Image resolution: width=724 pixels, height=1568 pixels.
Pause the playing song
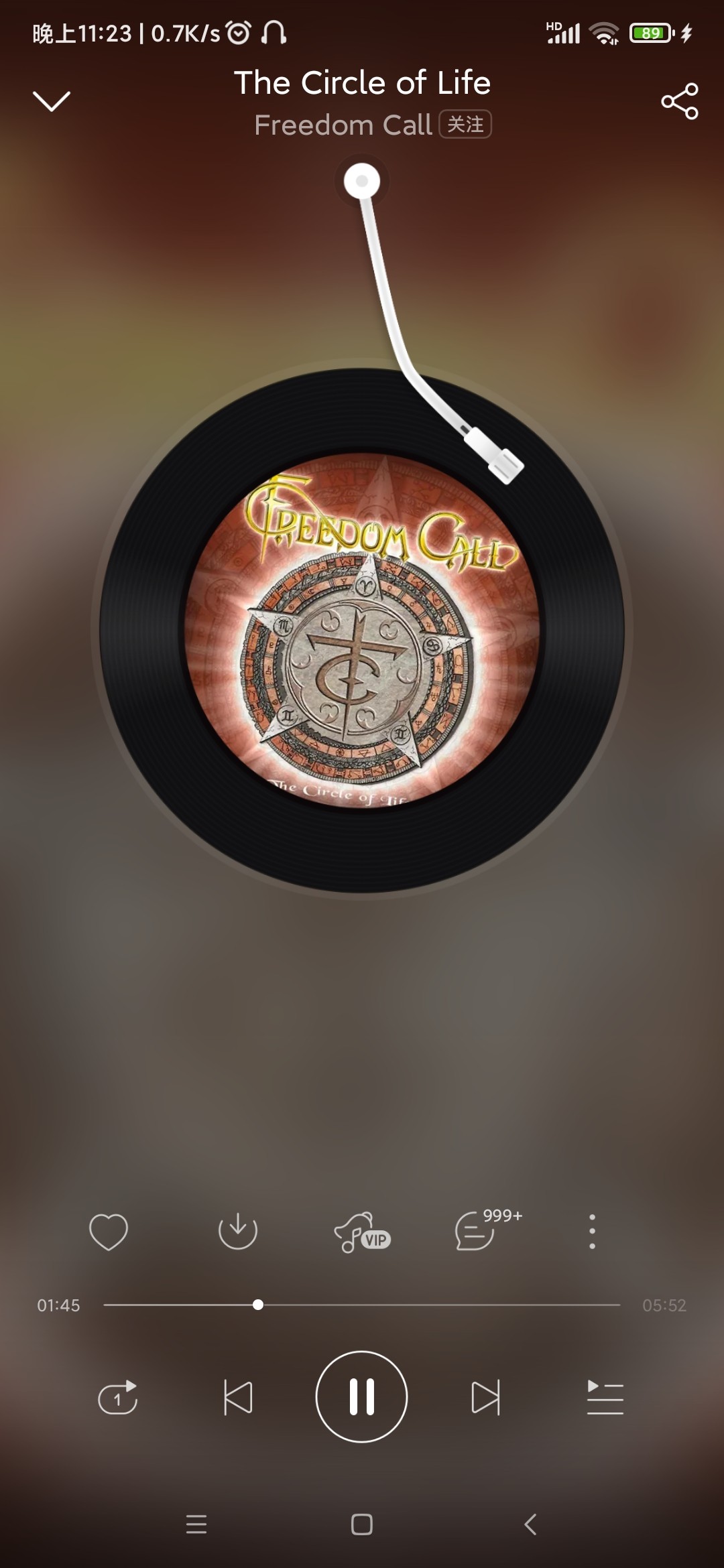click(362, 1397)
